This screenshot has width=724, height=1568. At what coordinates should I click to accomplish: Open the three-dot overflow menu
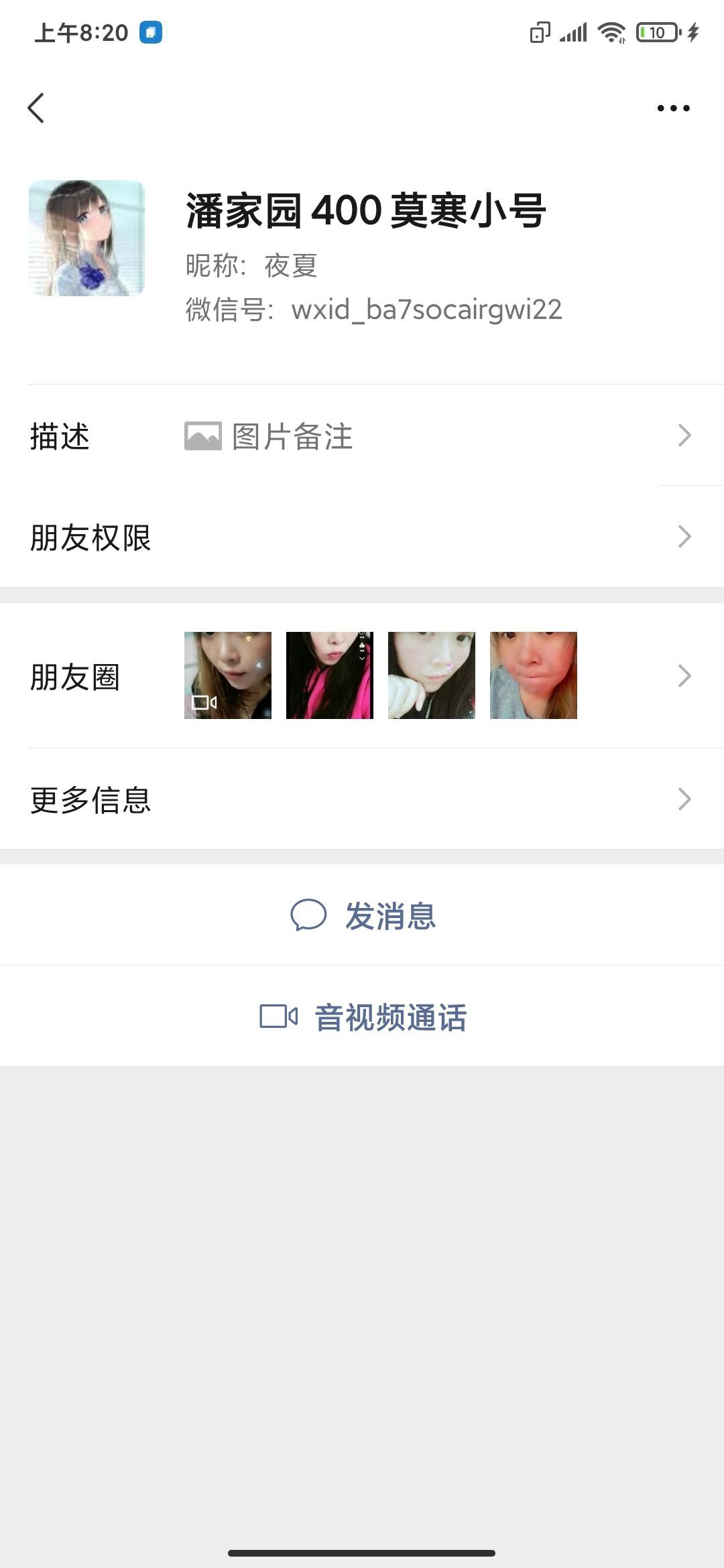click(x=673, y=108)
